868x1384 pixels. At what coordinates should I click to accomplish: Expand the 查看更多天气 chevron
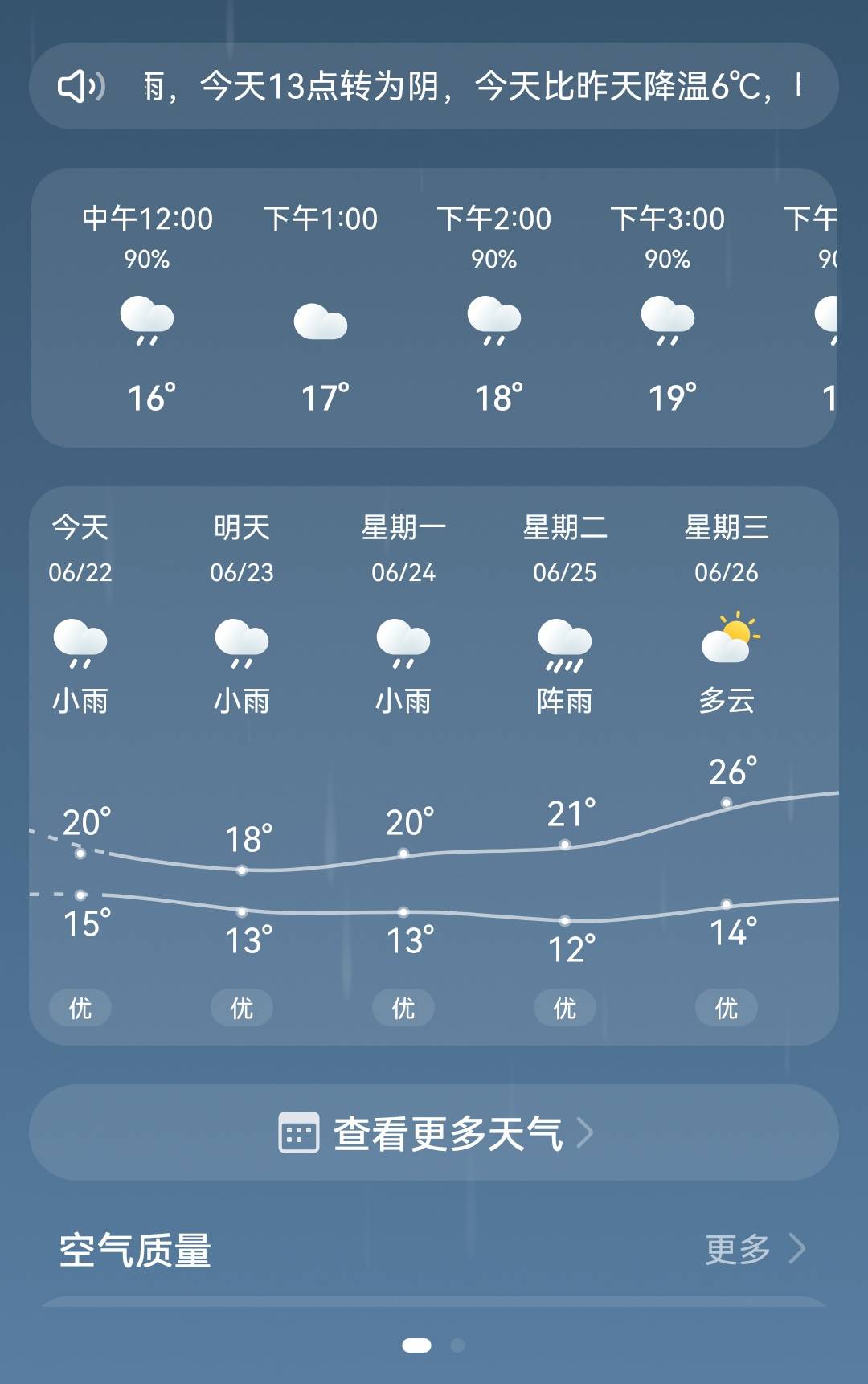point(591,1132)
